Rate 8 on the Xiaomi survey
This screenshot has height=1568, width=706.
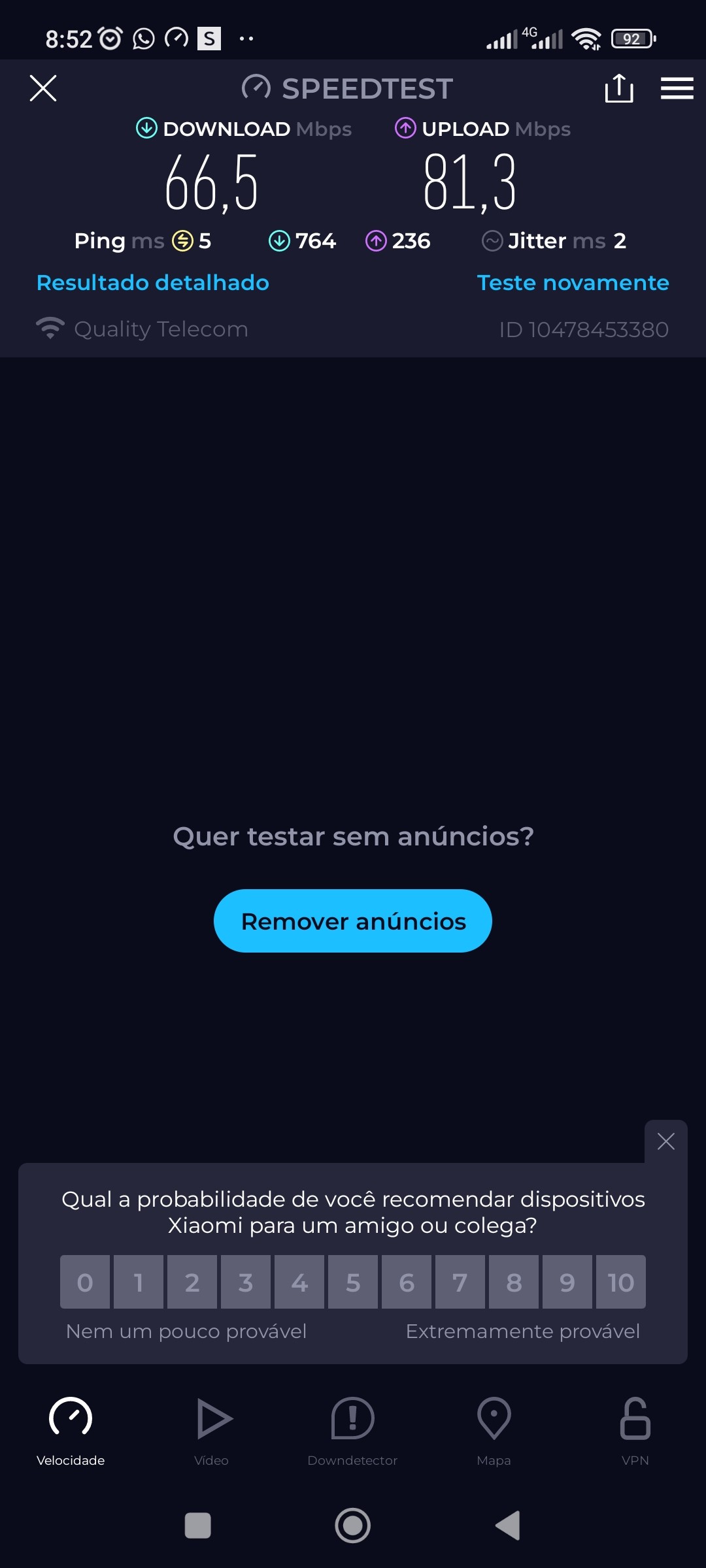pyautogui.click(x=514, y=1282)
